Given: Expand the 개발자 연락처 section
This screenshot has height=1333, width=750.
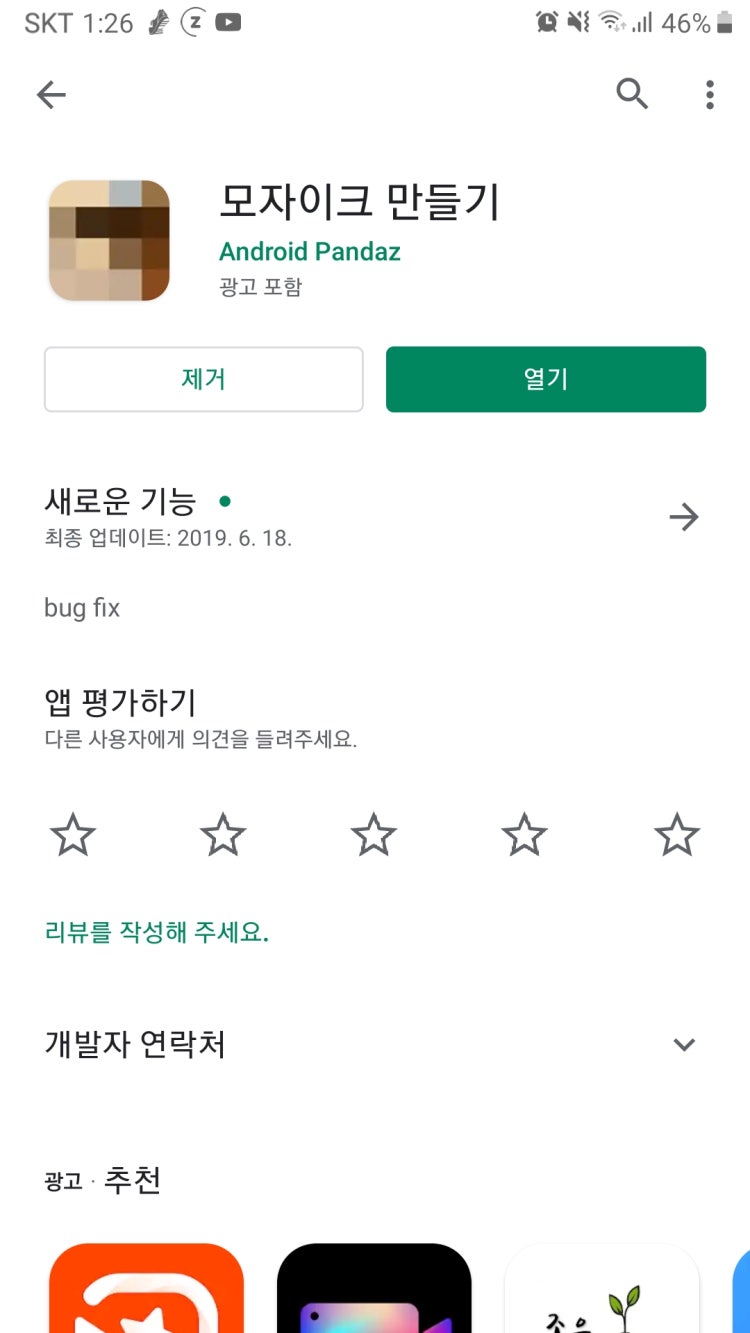Looking at the screenshot, I should [x=684, y=1045].
